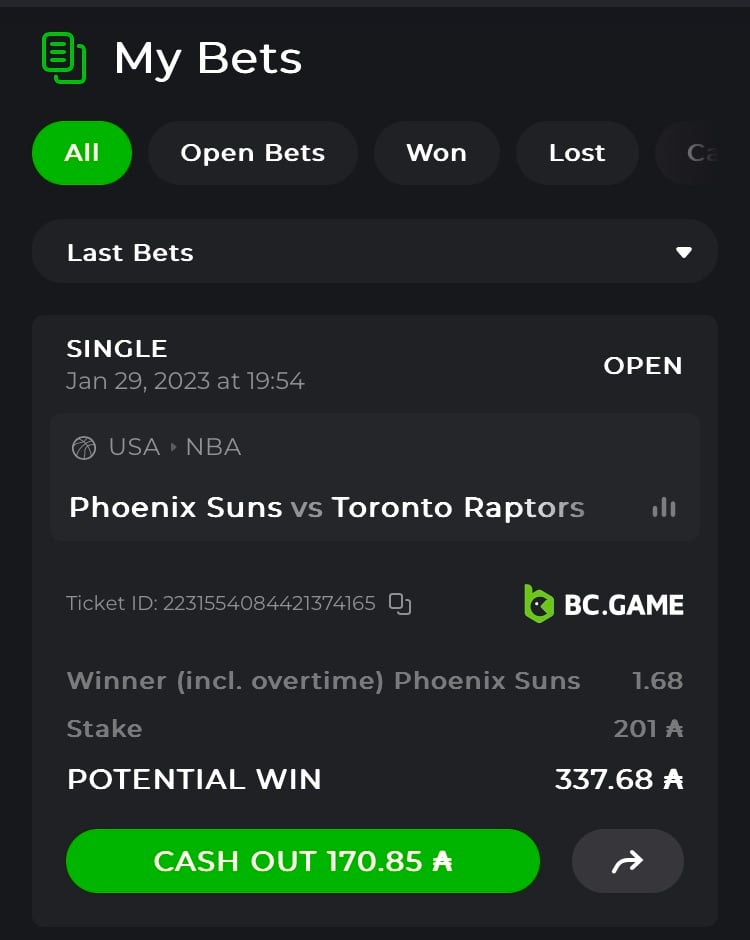Share this bet slip

click(627, 861)
